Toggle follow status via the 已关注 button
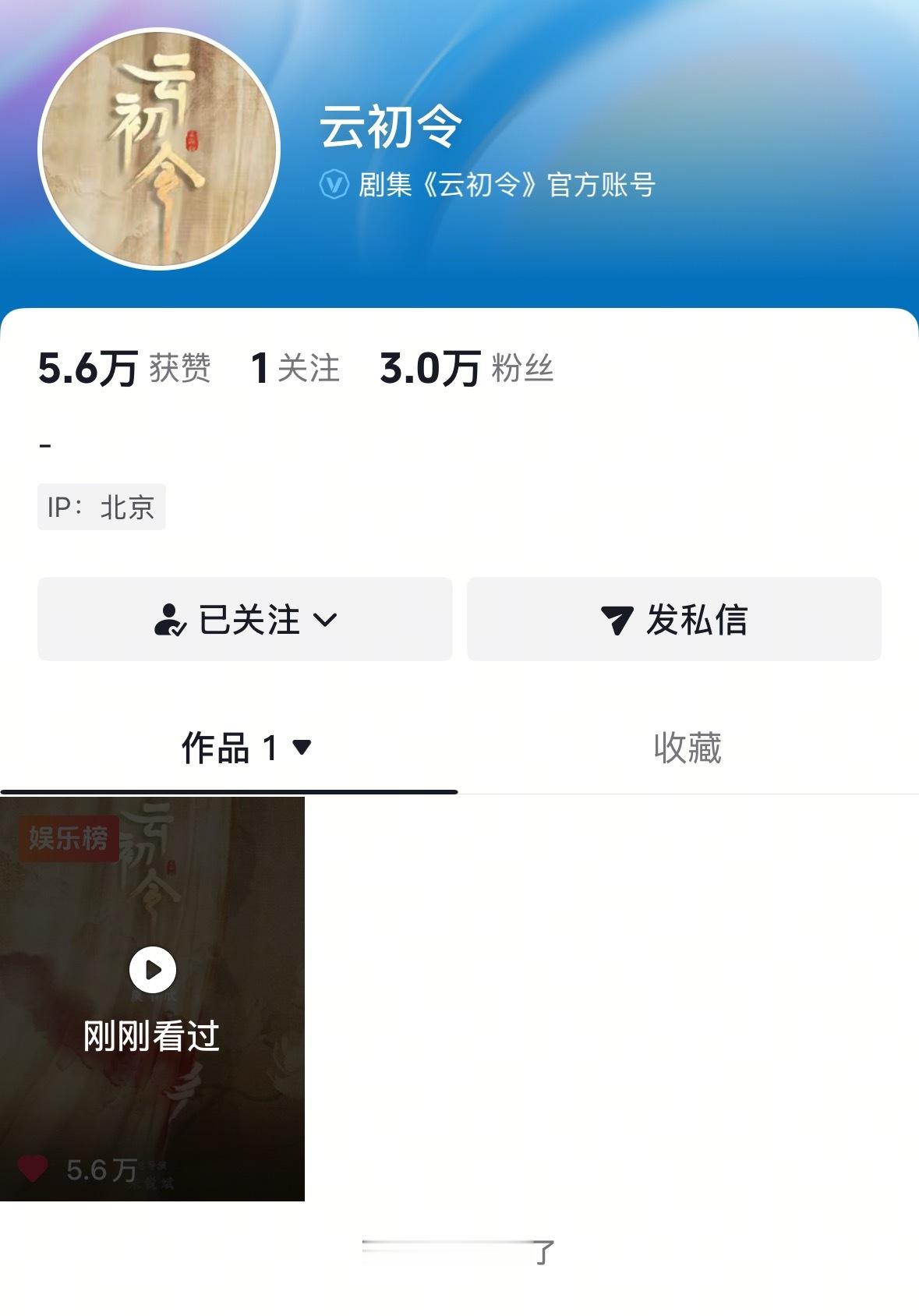The image size is (919, 1316). [246, 618]
